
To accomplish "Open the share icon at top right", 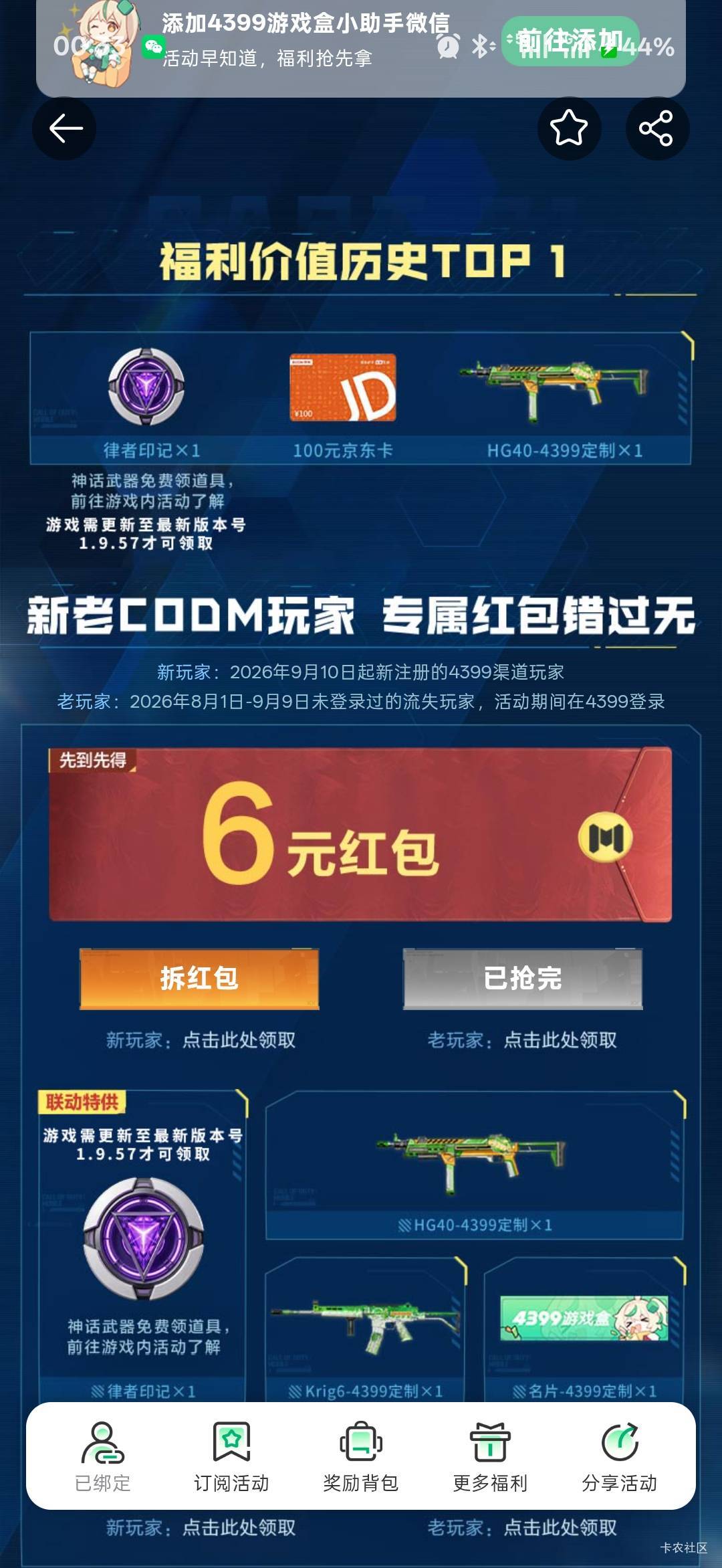I will pos(657,128).
